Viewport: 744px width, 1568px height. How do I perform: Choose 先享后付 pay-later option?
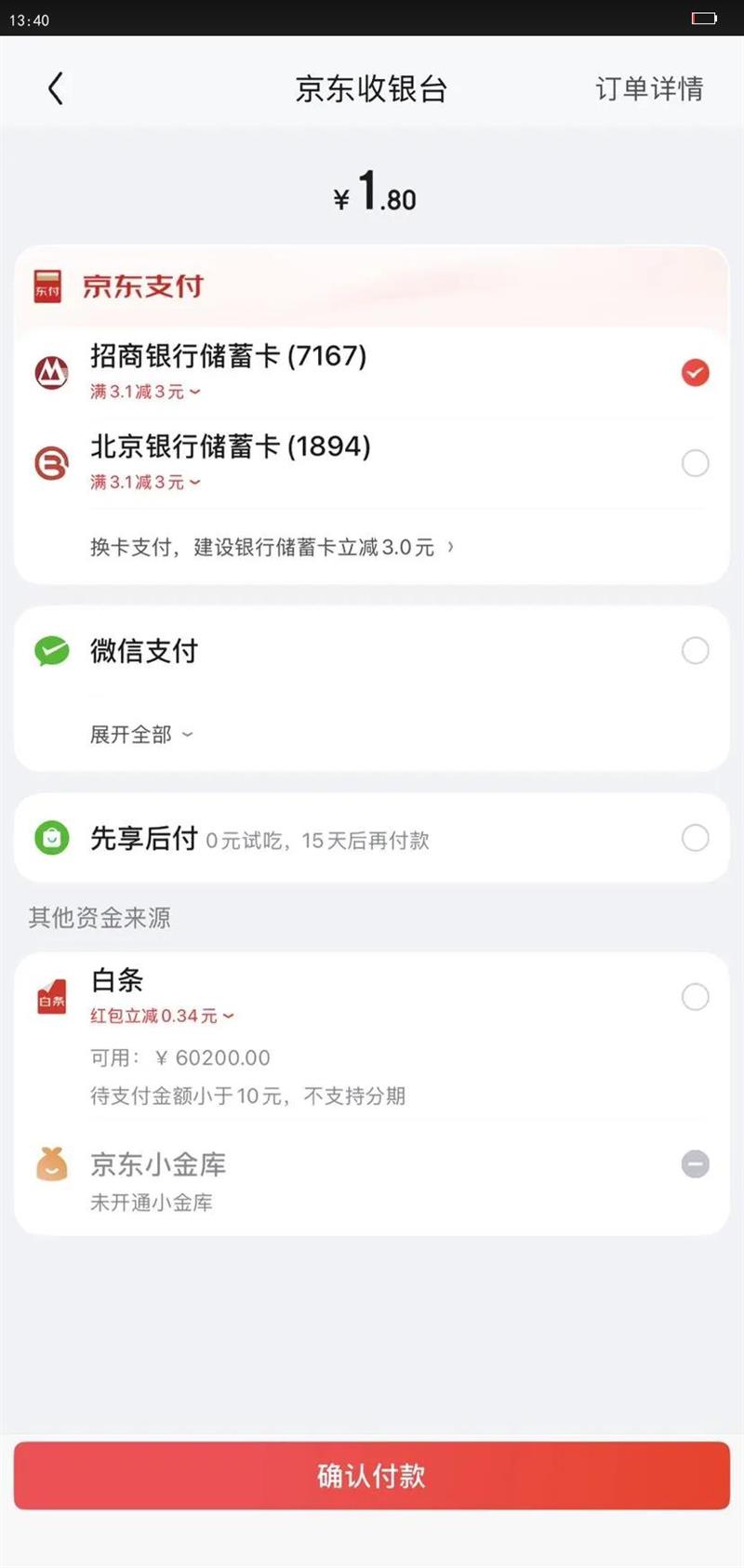[x=695, y=838]
